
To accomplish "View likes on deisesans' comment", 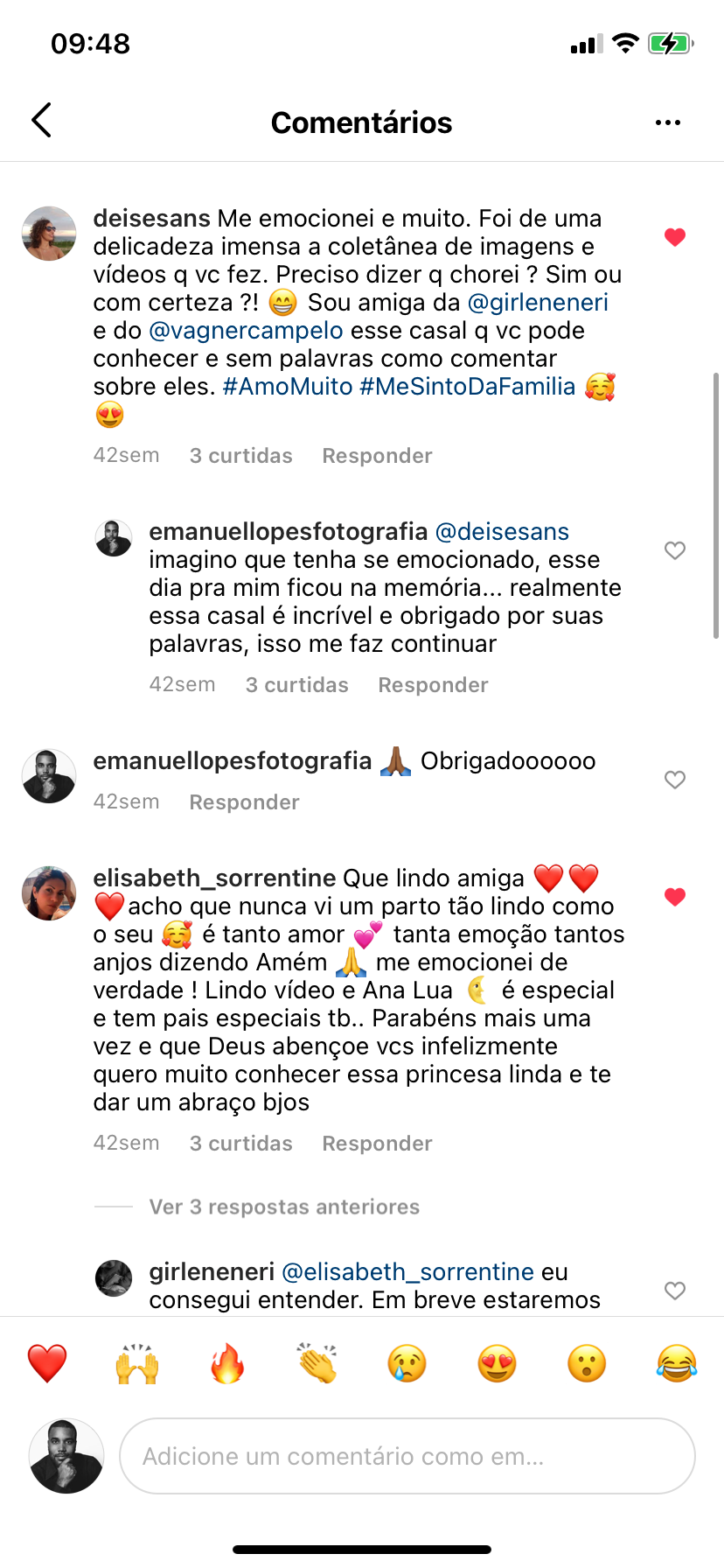I will click(240, 456).
